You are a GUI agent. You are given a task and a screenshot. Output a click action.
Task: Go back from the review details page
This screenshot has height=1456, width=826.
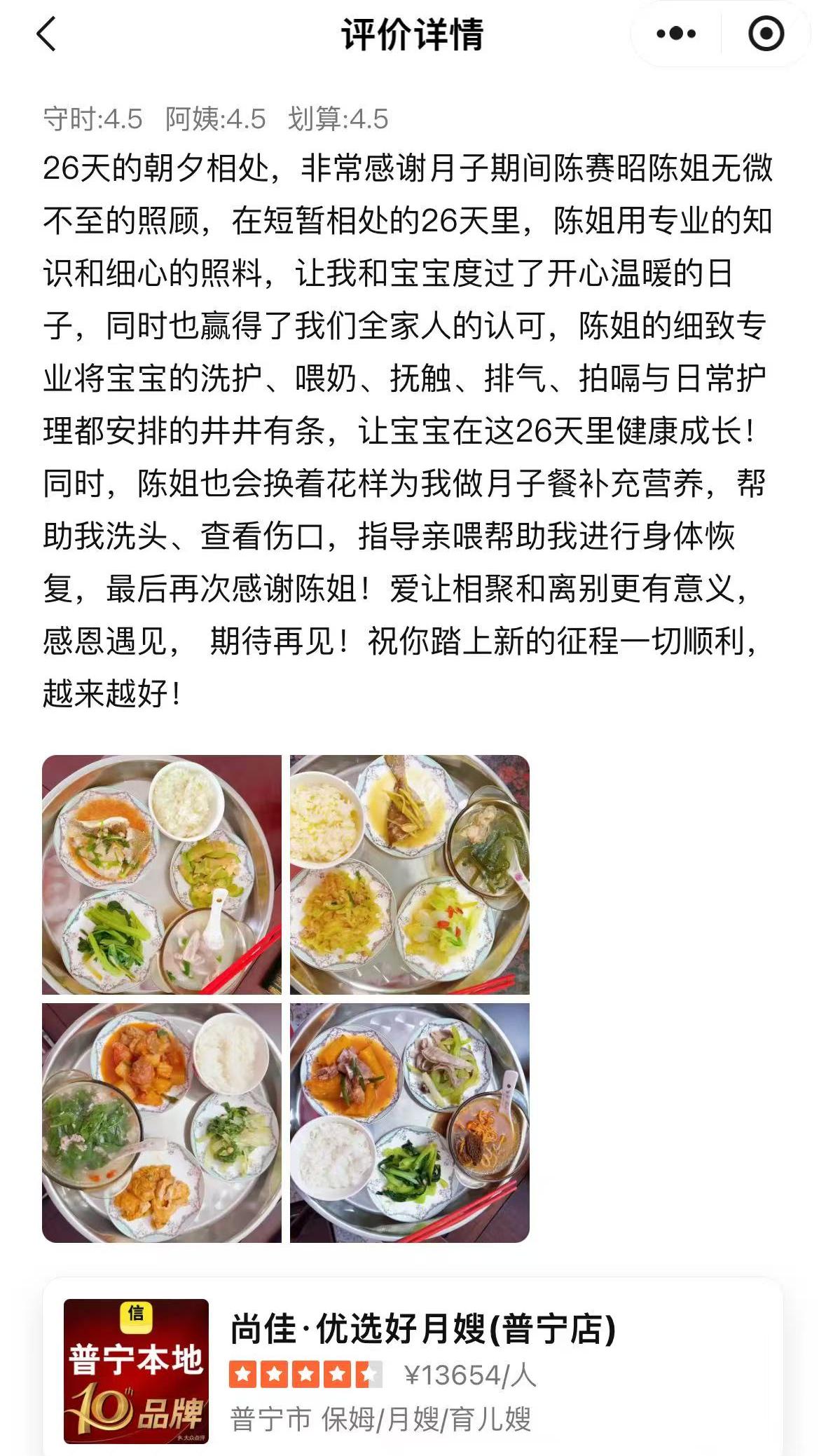point(46,34)
